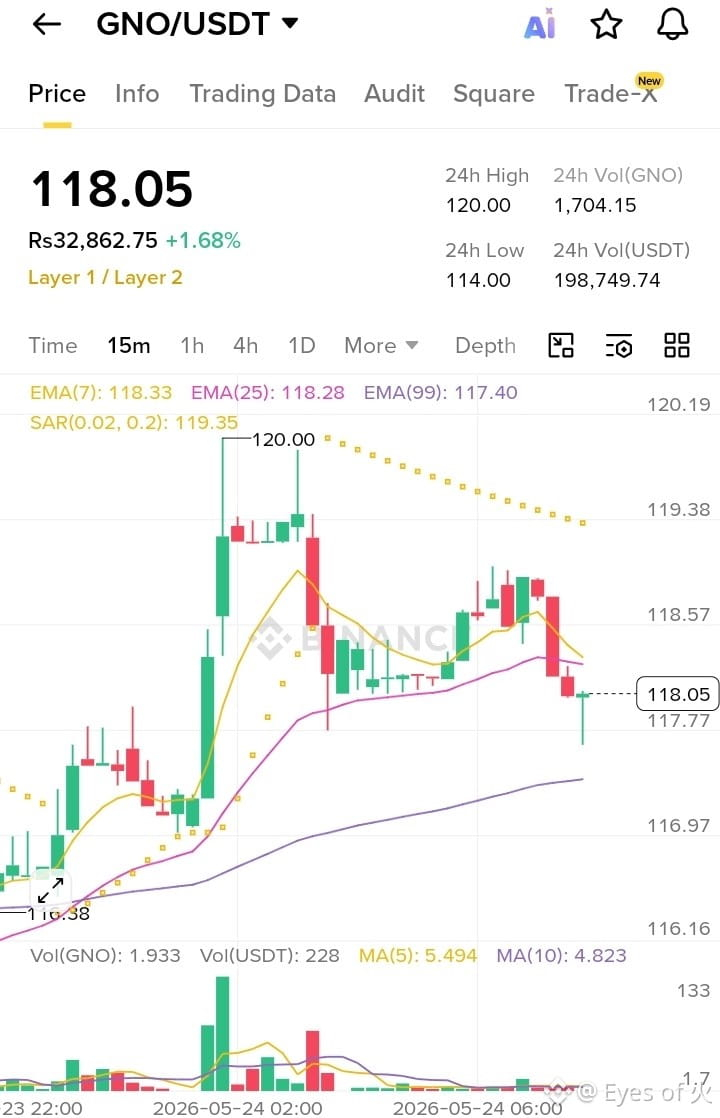Select the 4h chart interval

(x=245, y=346)
